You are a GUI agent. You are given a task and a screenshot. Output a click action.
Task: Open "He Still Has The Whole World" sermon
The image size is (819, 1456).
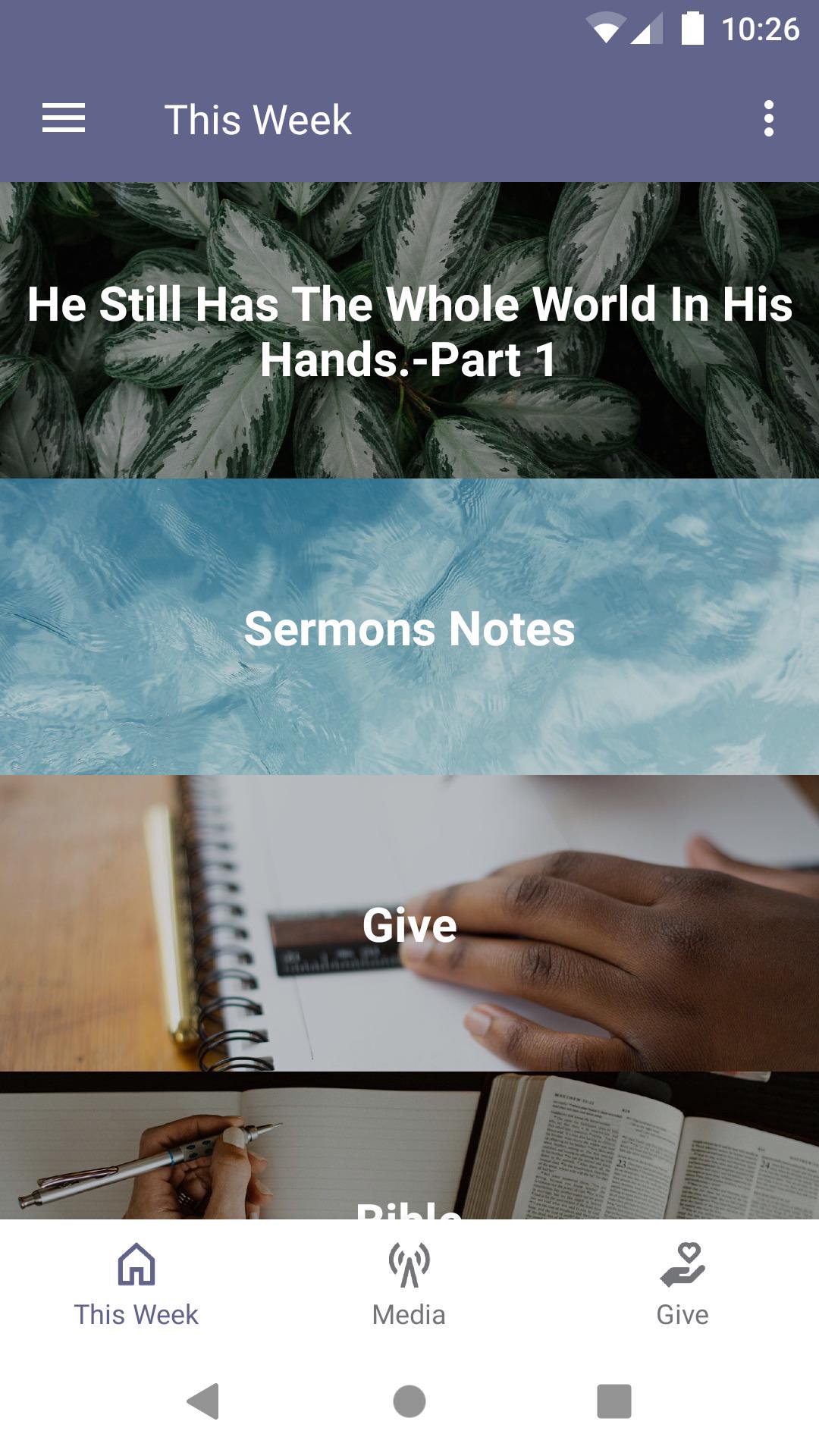pos(409,331)
